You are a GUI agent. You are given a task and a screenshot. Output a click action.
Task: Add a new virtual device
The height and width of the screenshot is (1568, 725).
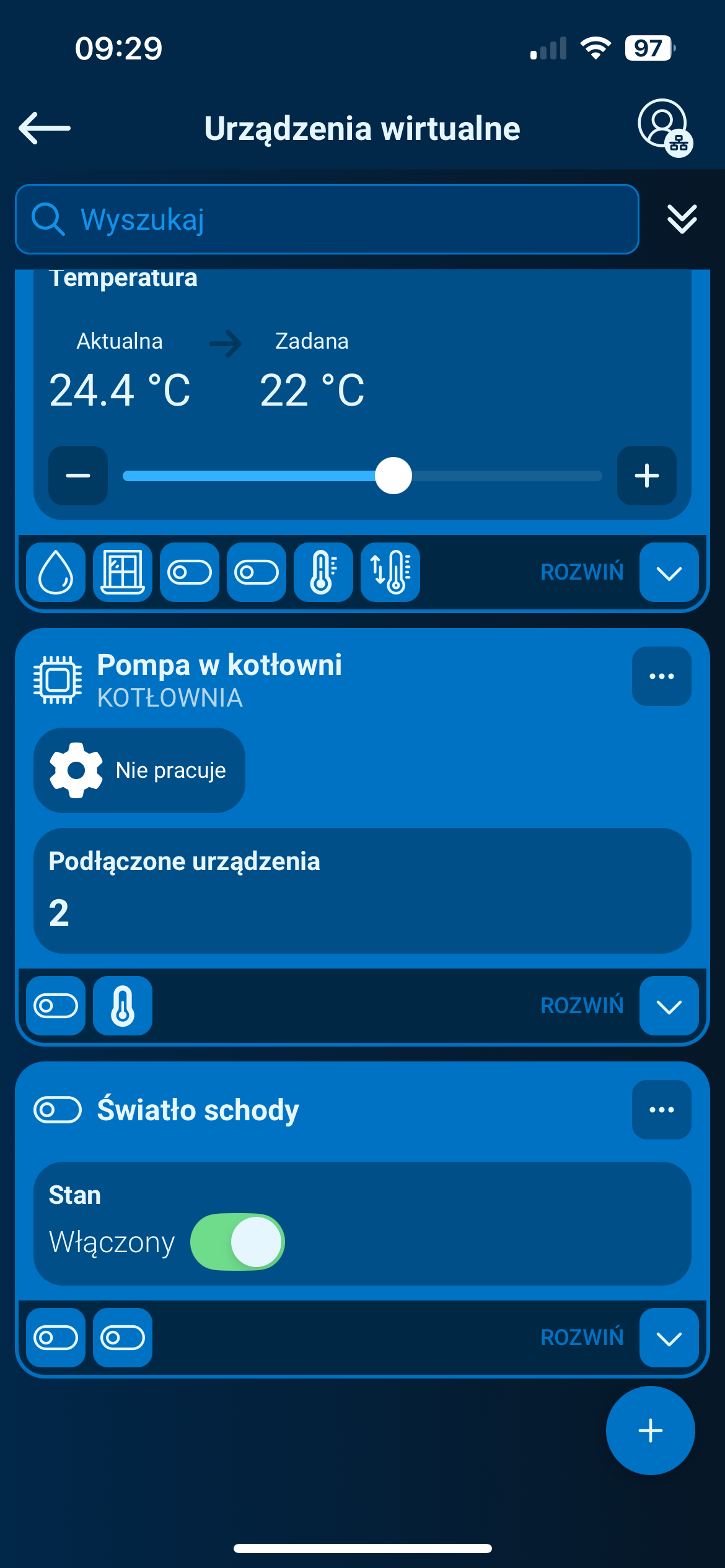pyautogui.click(x=650, y=1431)
